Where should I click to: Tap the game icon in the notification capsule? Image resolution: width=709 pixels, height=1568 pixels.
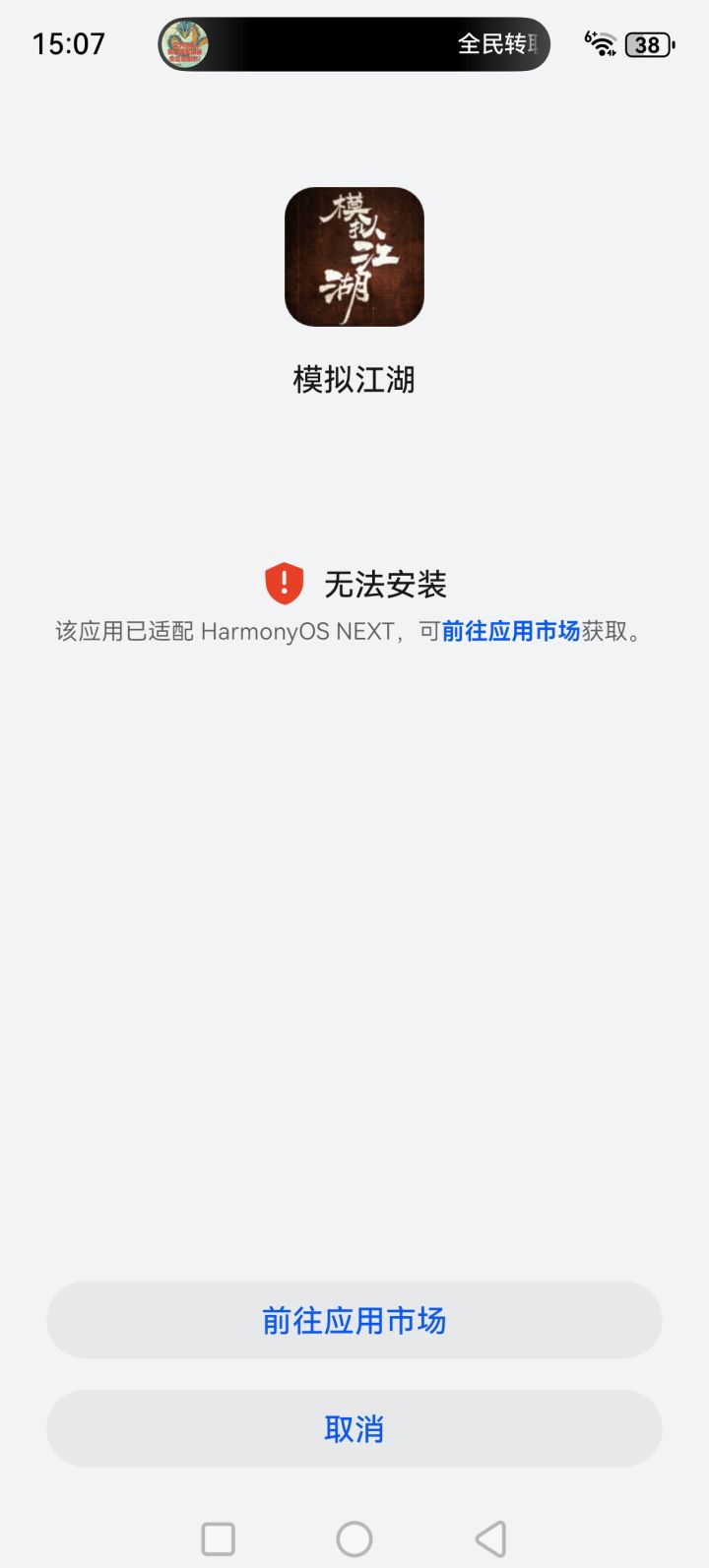[186, 43]
